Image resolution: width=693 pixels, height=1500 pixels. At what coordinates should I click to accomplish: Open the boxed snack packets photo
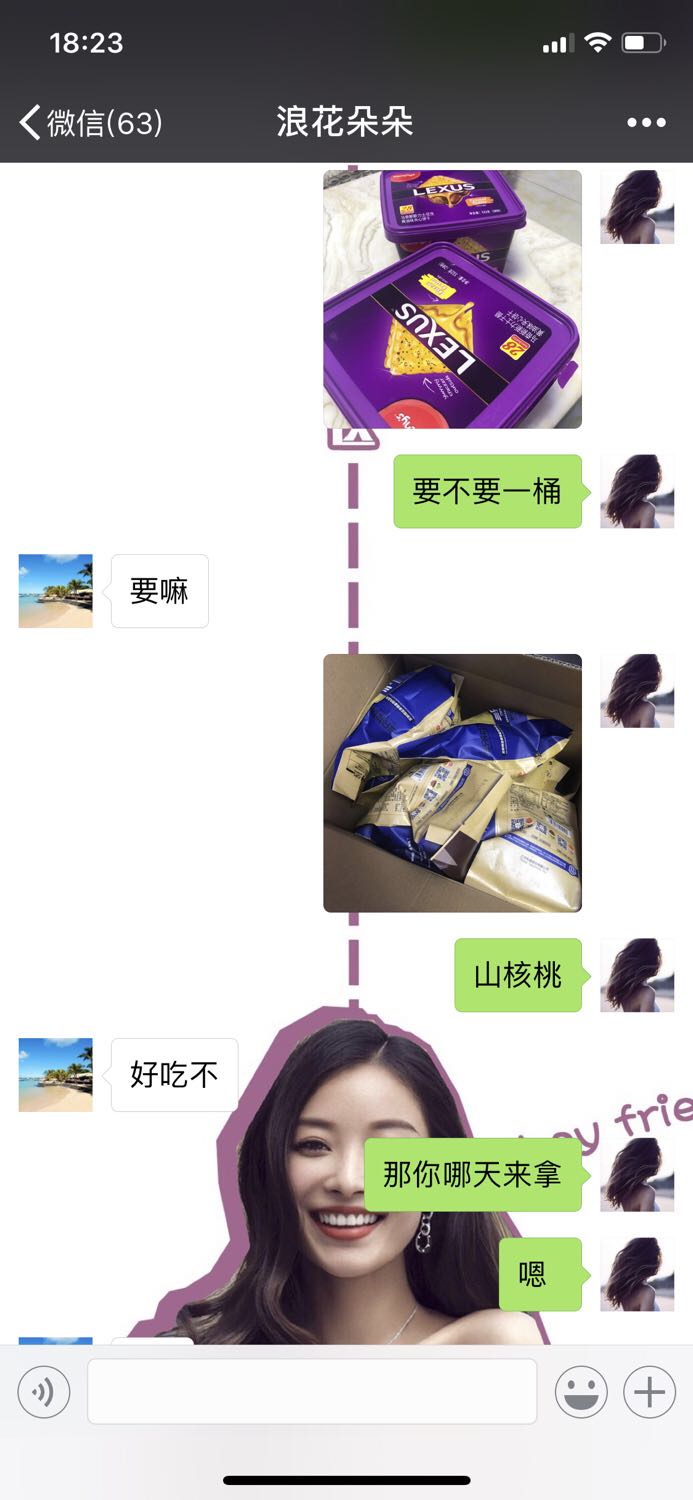452,783
